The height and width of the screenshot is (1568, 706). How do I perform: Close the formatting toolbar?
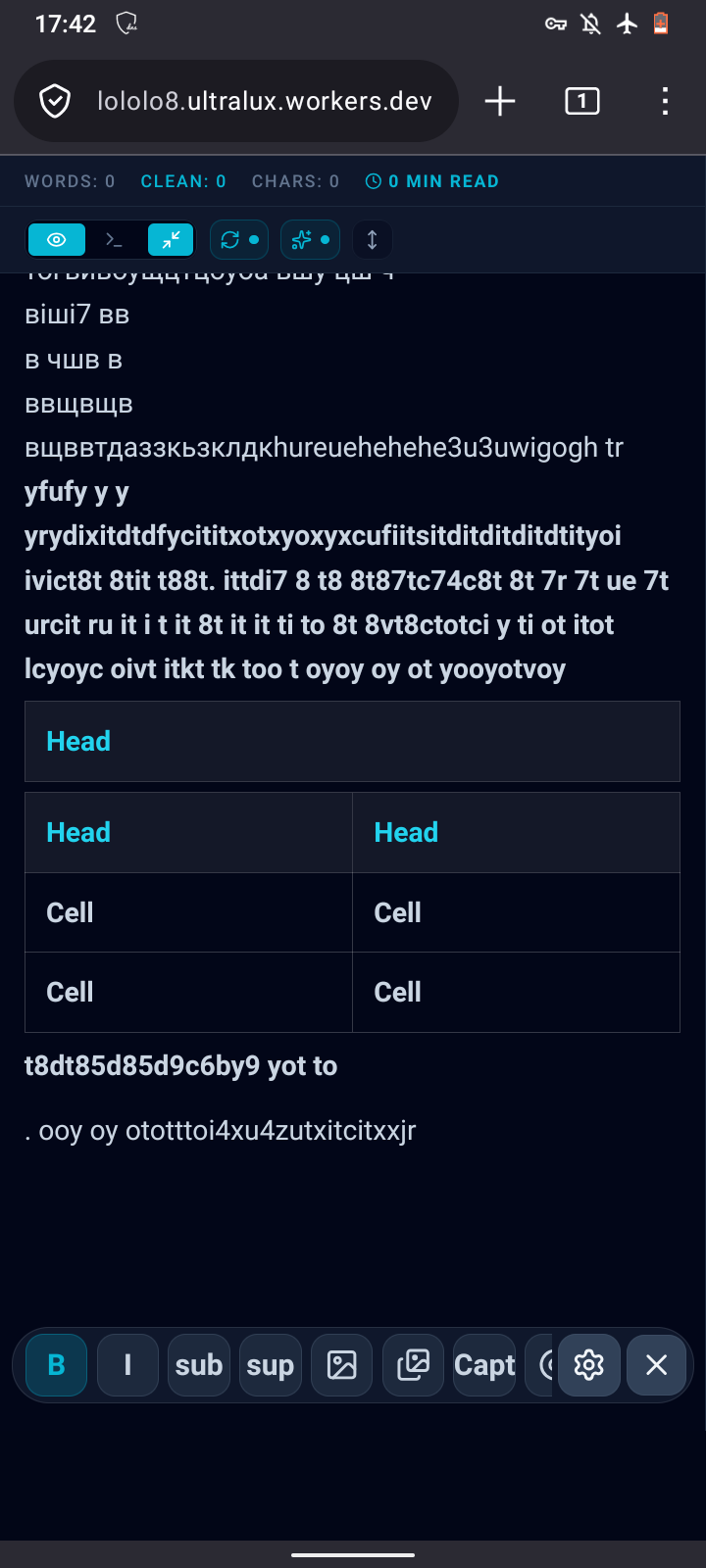pos(657,1365)
